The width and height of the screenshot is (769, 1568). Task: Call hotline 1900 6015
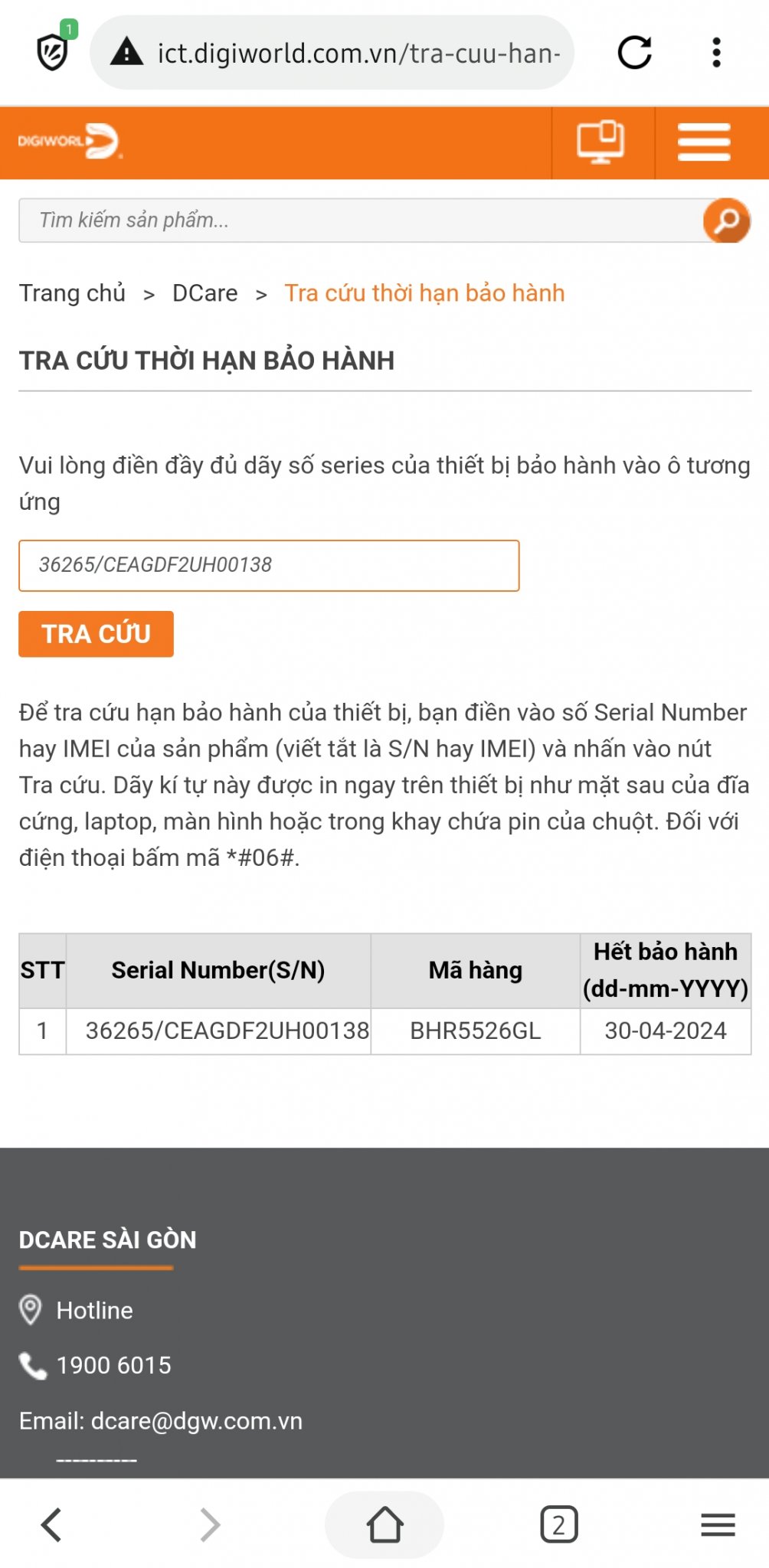(x=114, y=1365)
